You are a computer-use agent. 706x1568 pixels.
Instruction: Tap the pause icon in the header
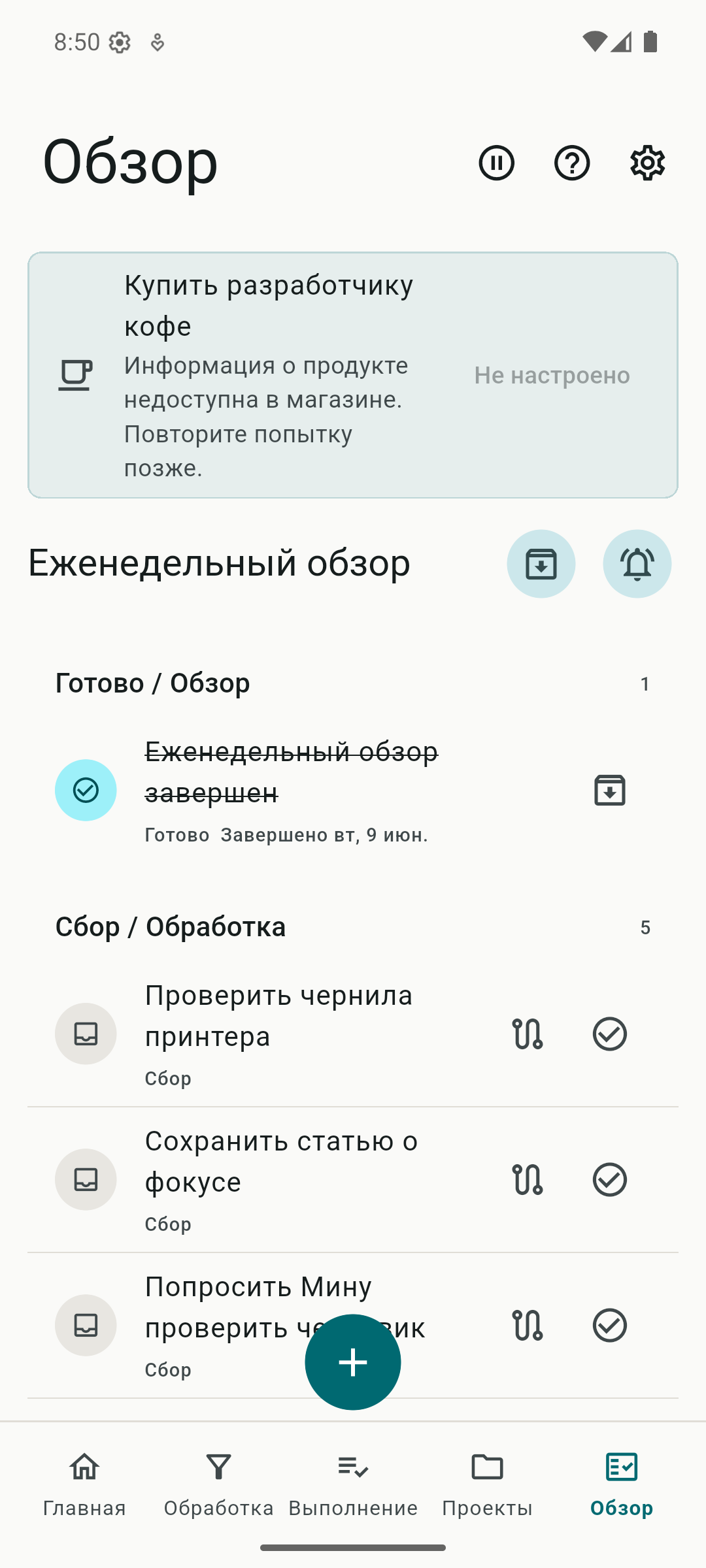click(496, 163)
